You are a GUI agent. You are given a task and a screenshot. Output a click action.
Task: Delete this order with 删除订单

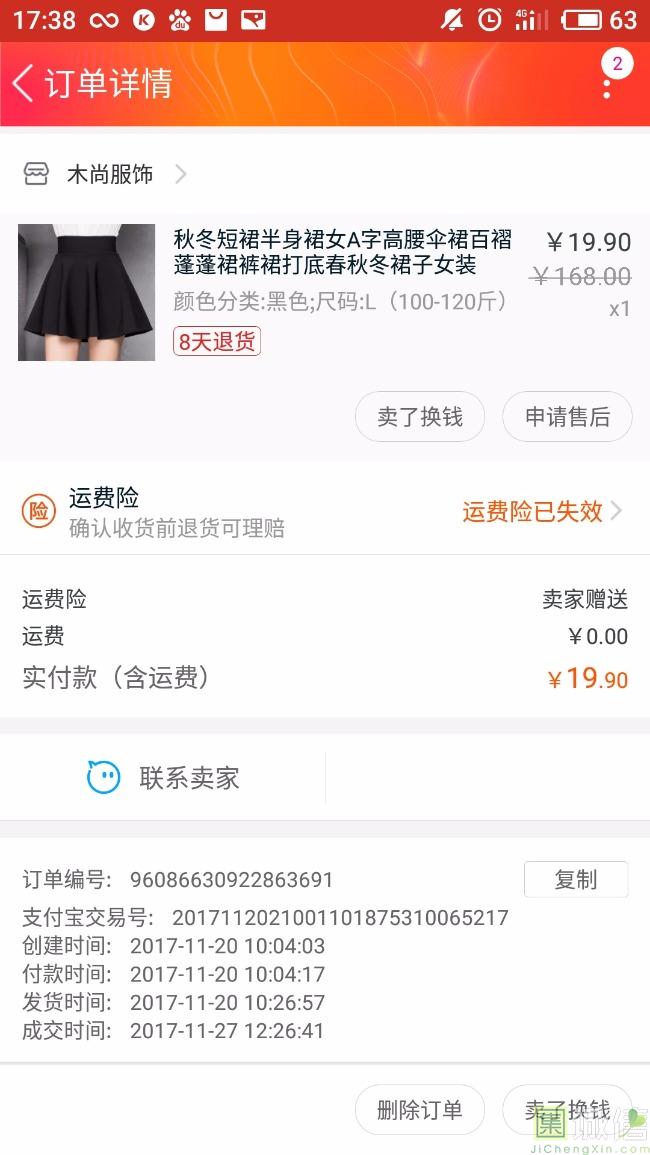420,1110
